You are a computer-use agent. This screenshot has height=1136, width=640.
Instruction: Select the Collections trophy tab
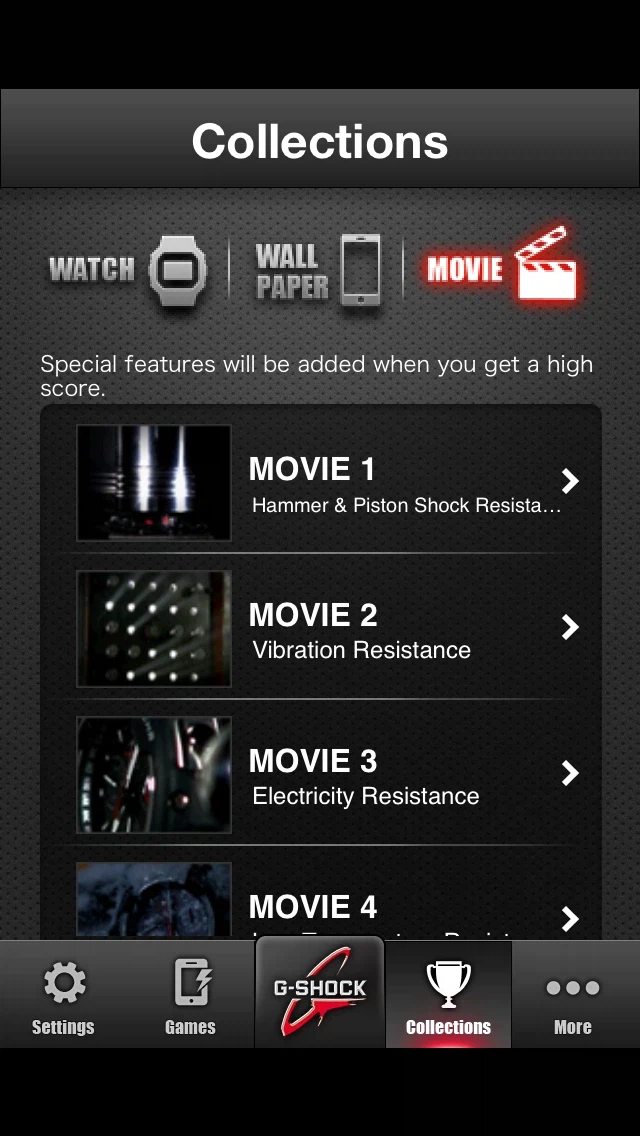[x=448, y=996]
